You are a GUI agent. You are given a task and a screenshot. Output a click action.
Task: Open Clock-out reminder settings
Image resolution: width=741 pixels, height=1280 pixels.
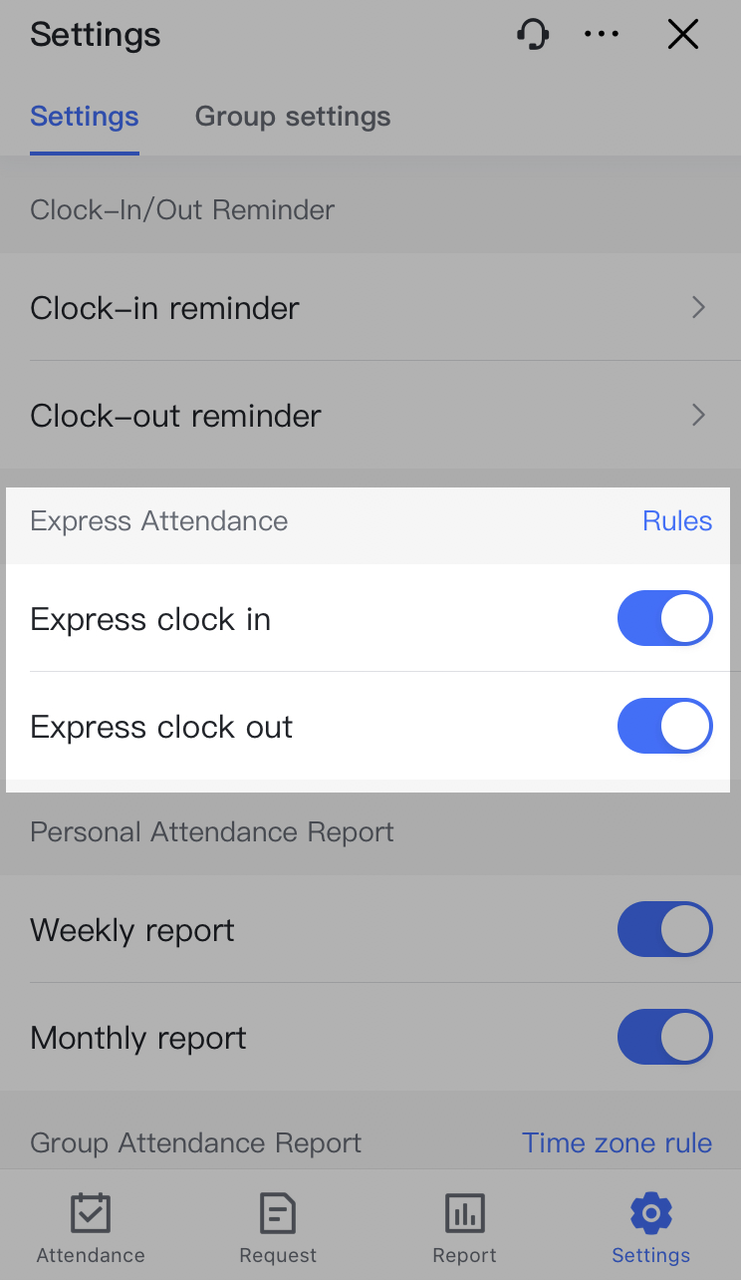(x=370, y=415)
